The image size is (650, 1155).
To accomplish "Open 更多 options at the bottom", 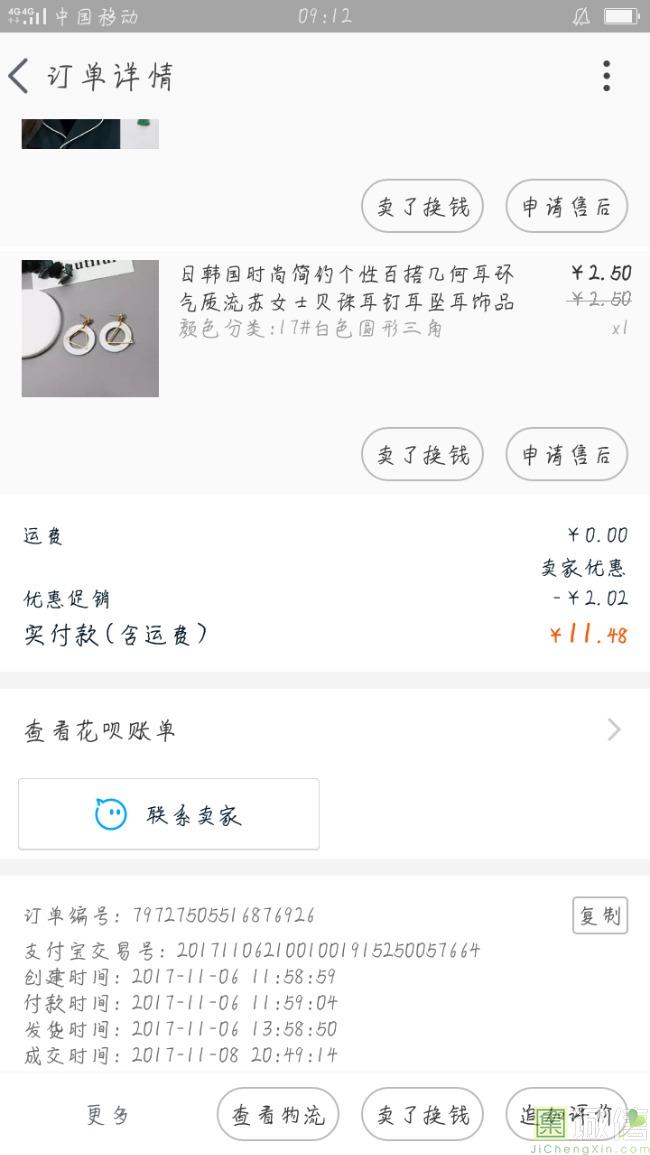I will 108,1115.
